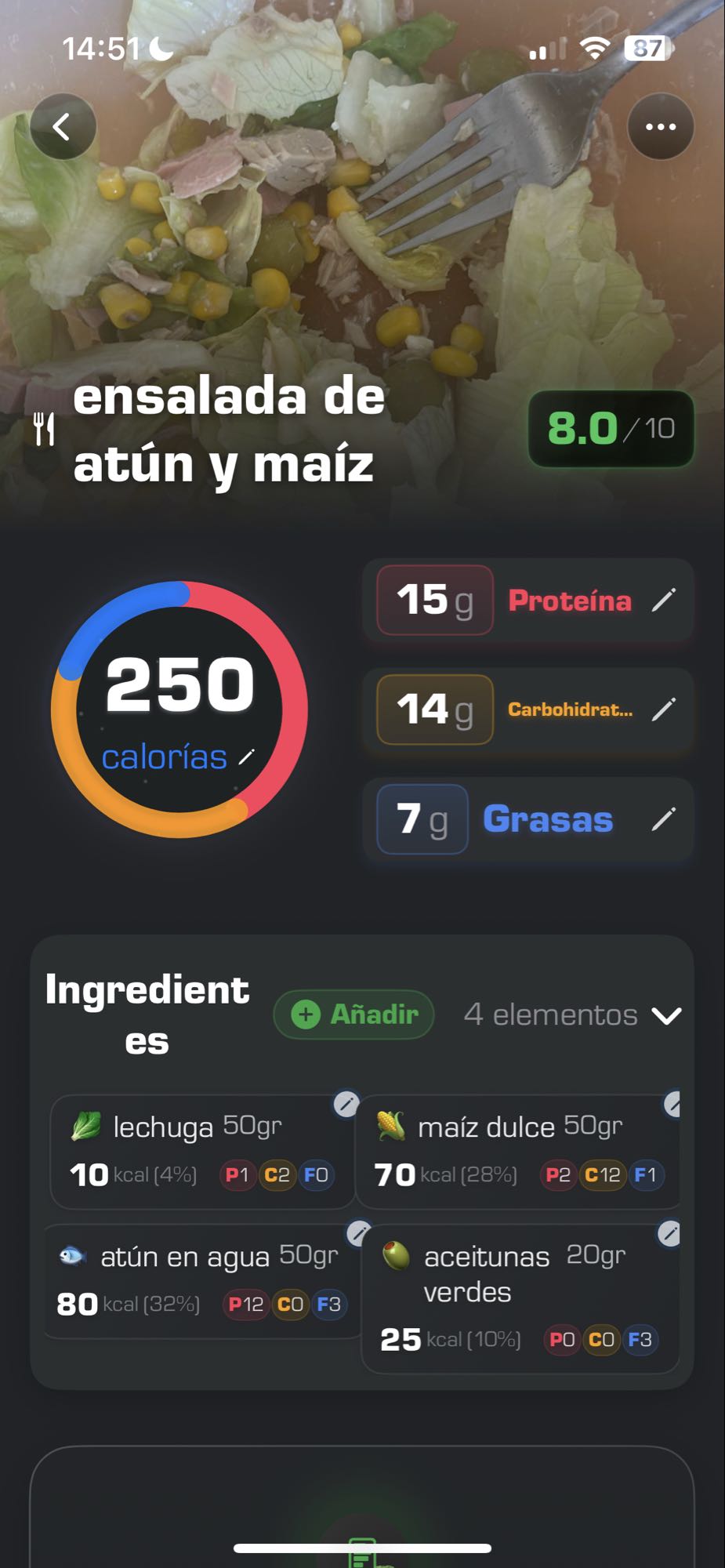Image resolution: width=725 pixels, height=1568 pixels.
Task: Click the fork and knife meal icon
Action: (45, 428)
